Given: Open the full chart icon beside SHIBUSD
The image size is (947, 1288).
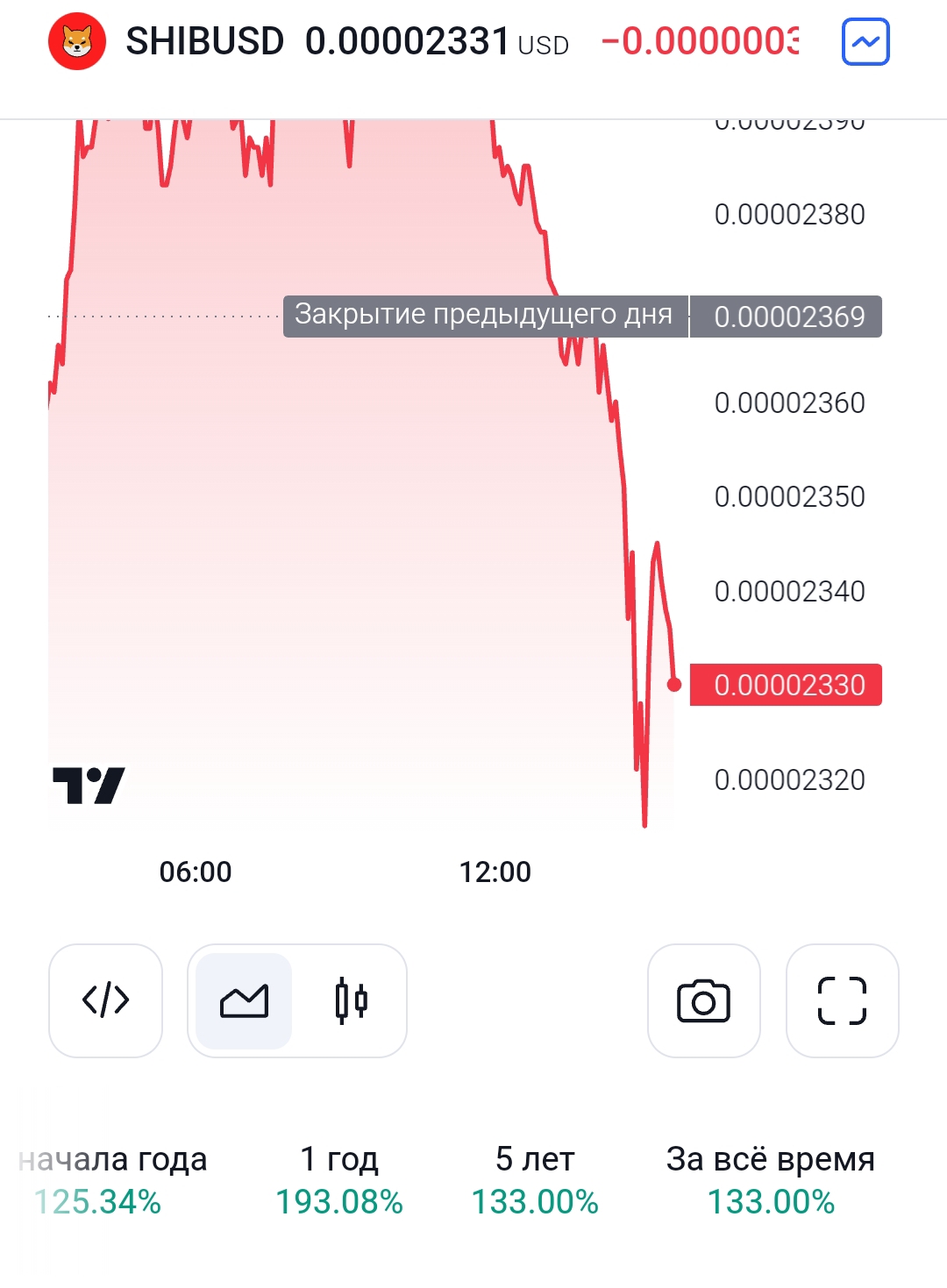Looking at the screenshot, I should [x=865, y=42].
